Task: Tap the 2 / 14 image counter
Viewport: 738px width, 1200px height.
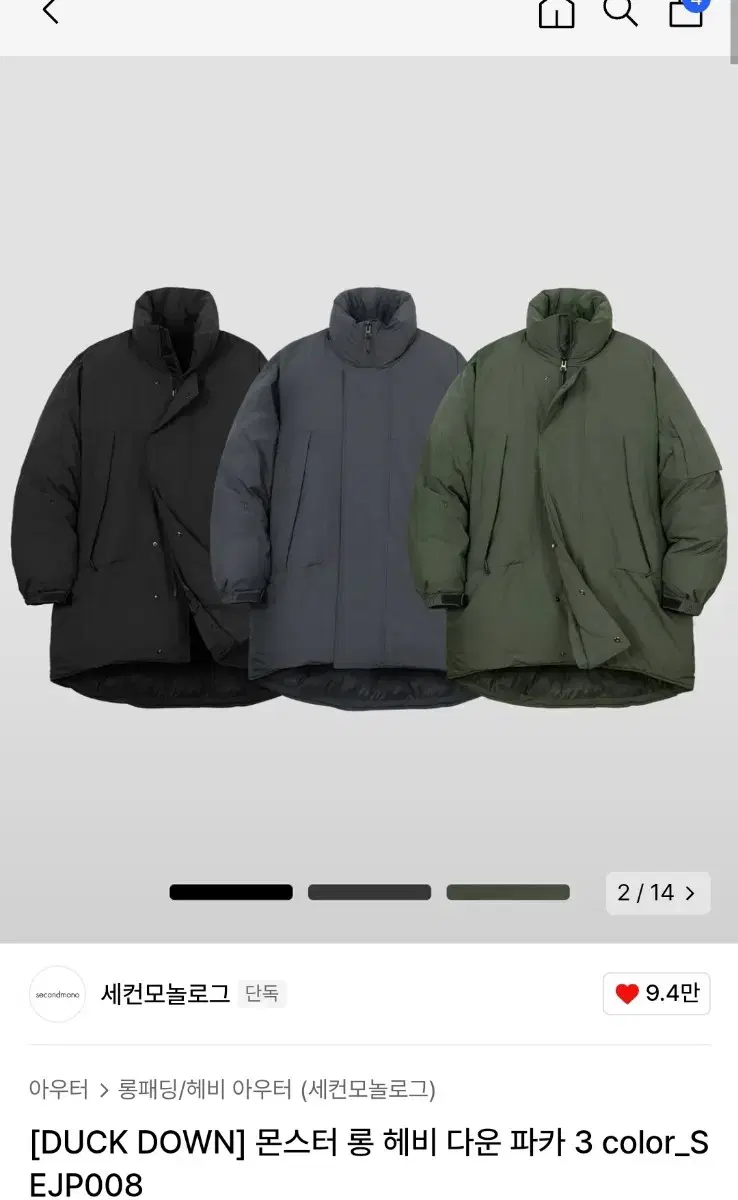Action: pos(657,893)
